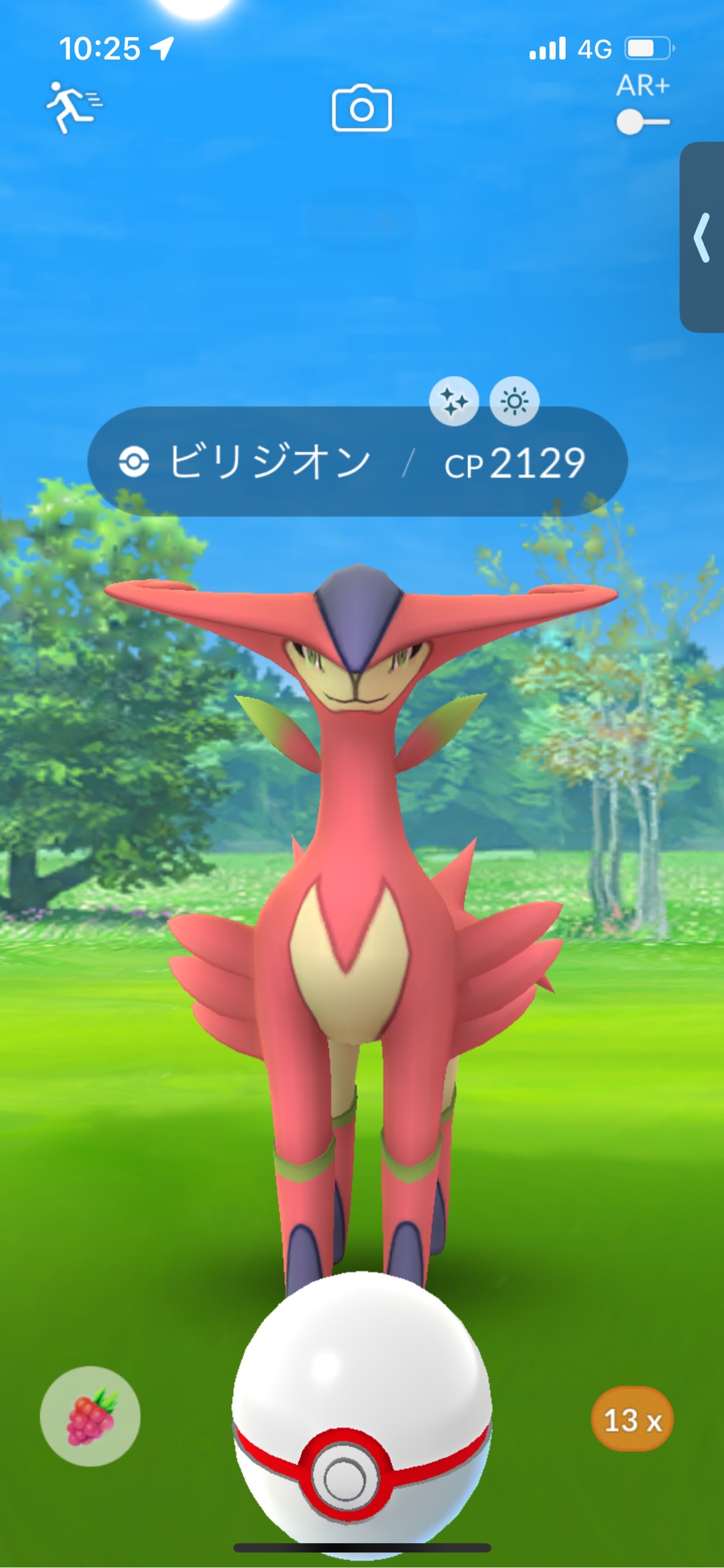Run away from the encounter

click(x=73, y=107)
